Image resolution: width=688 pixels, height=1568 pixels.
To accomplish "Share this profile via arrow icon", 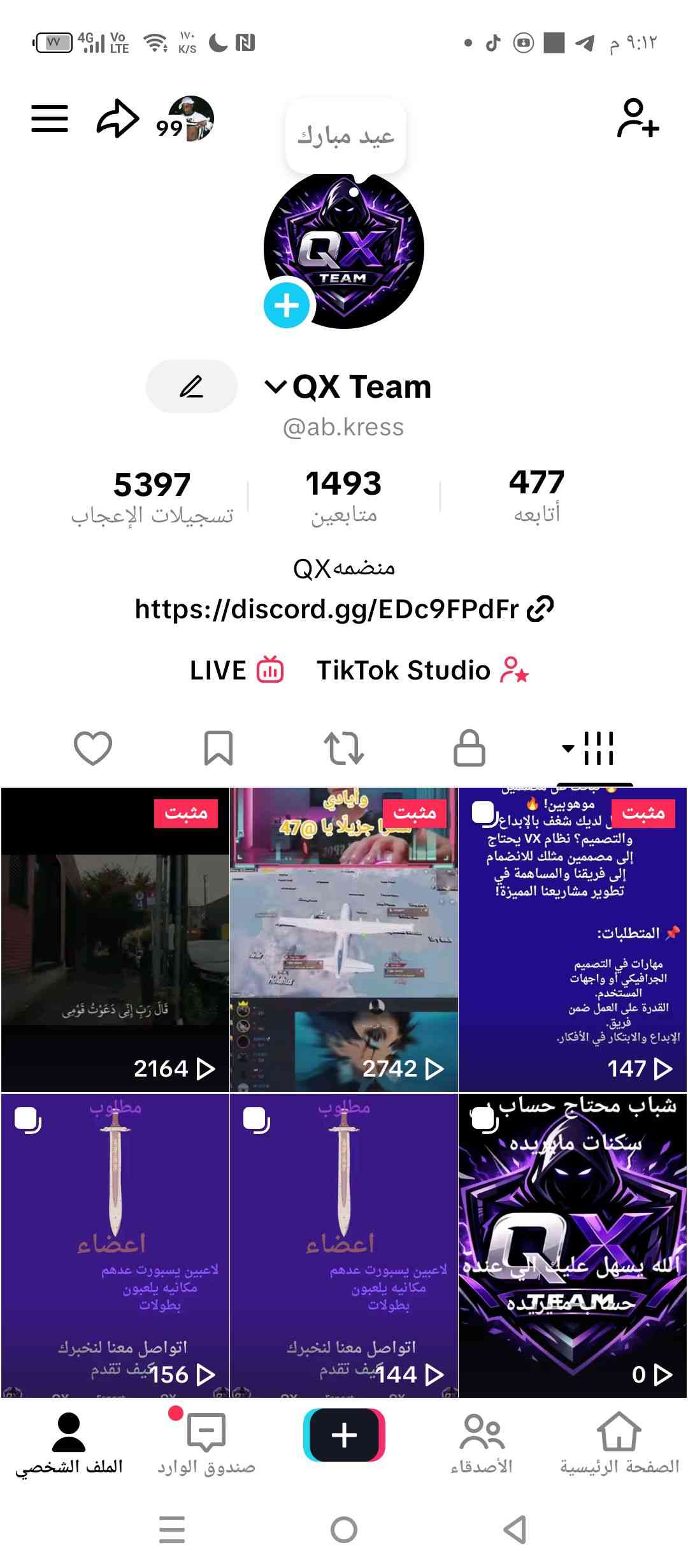I will (x=117, y=119).
